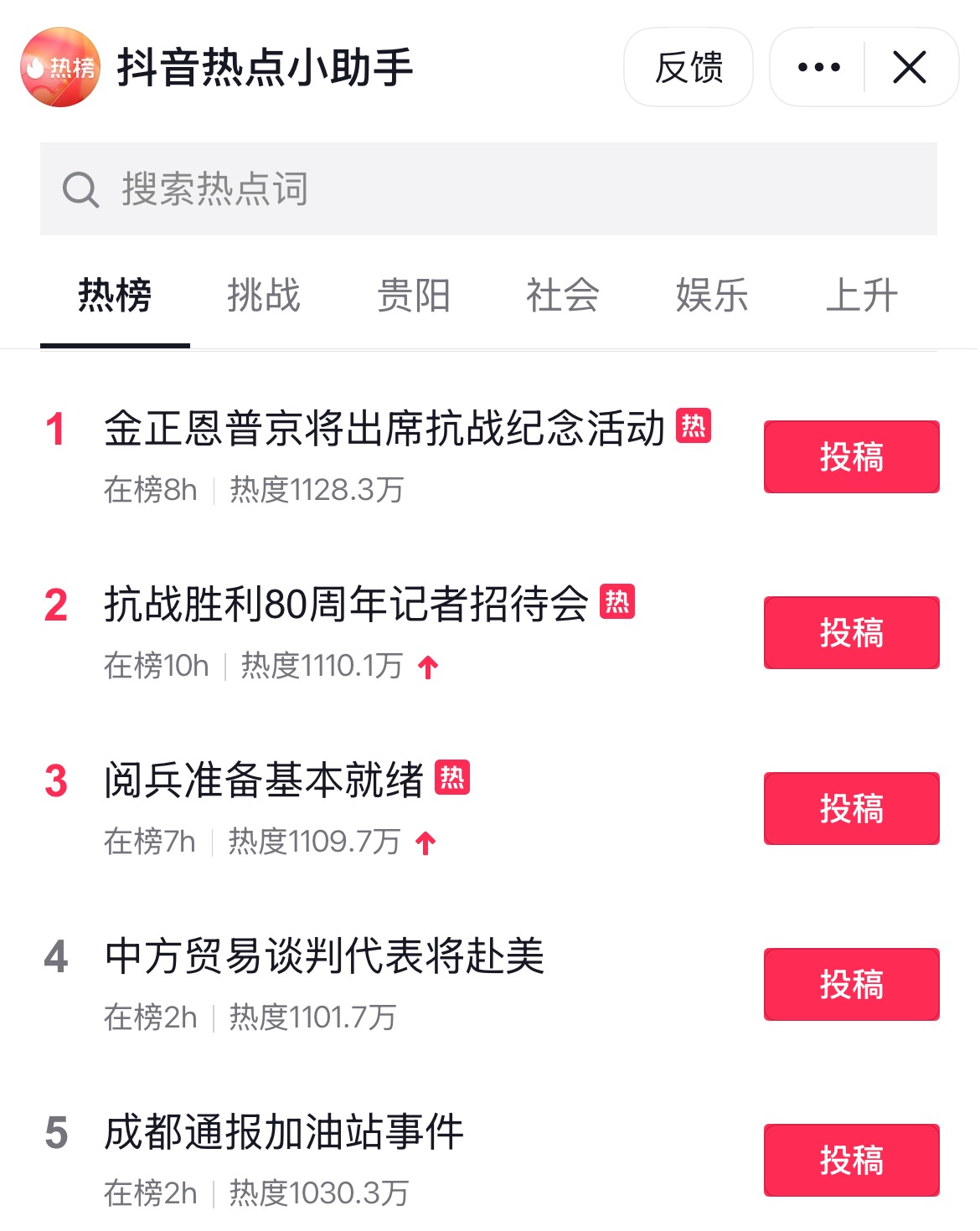Submit a post for 阅兵准备基本就绪
Image resolution: width=980 pixels, height=1231 pixels.
click(851, 809)
